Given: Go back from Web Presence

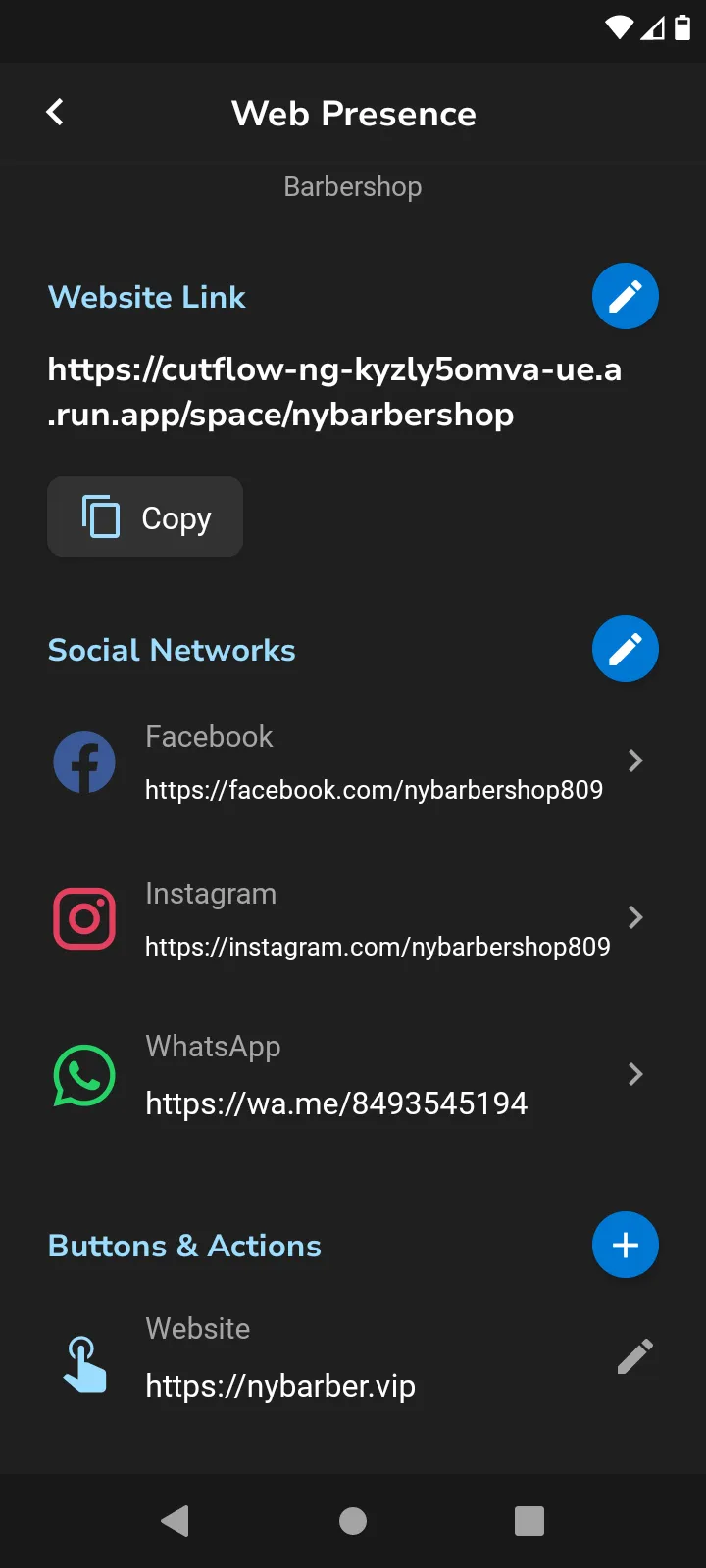Looking at the screenshot, I should point(55,113).
